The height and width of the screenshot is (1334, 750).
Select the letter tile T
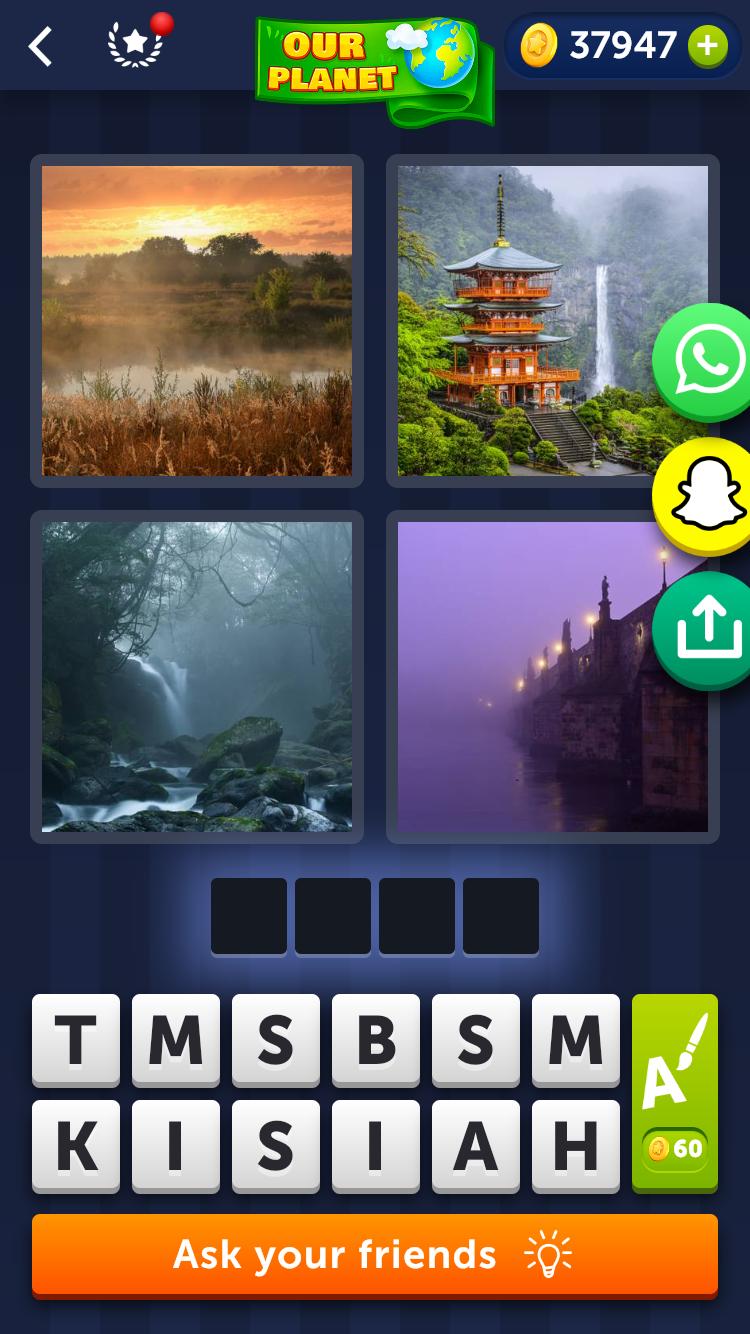(76, 1040)
